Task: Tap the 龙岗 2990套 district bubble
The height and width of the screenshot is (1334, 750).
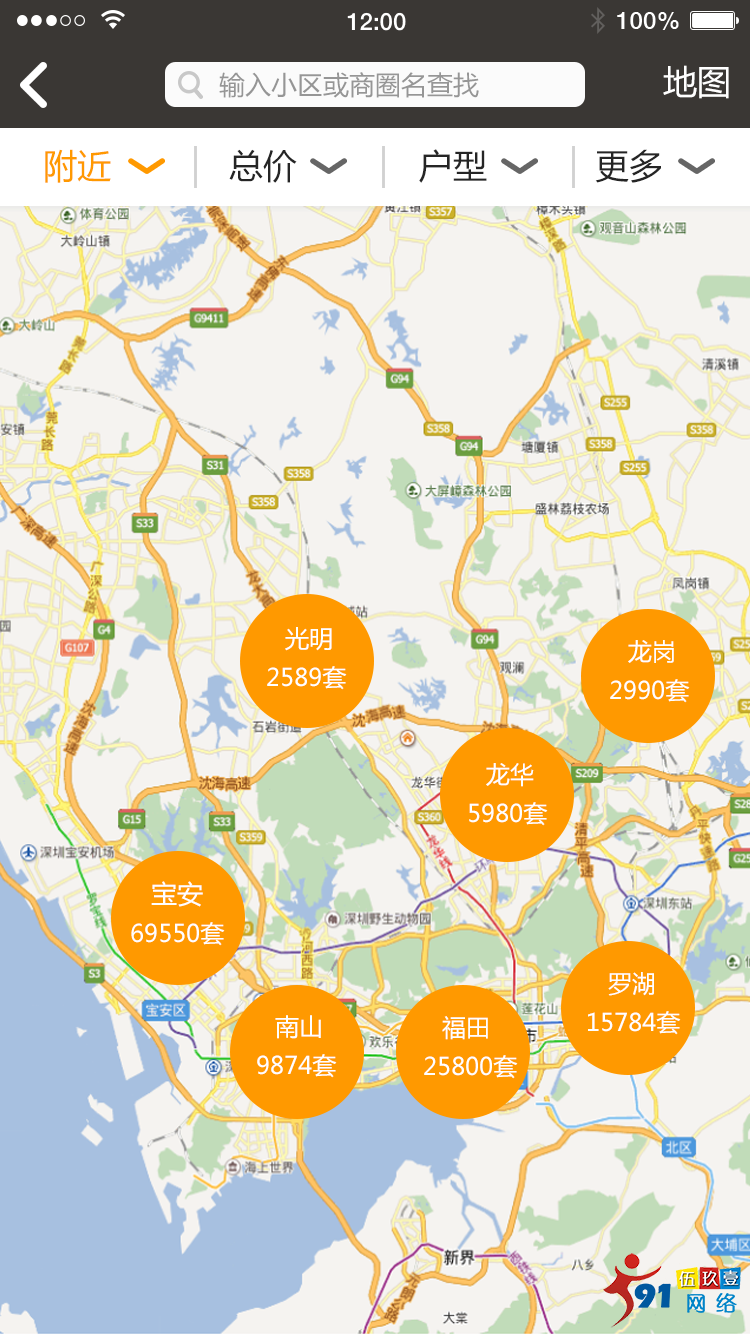Action: [x=649, y=675]
